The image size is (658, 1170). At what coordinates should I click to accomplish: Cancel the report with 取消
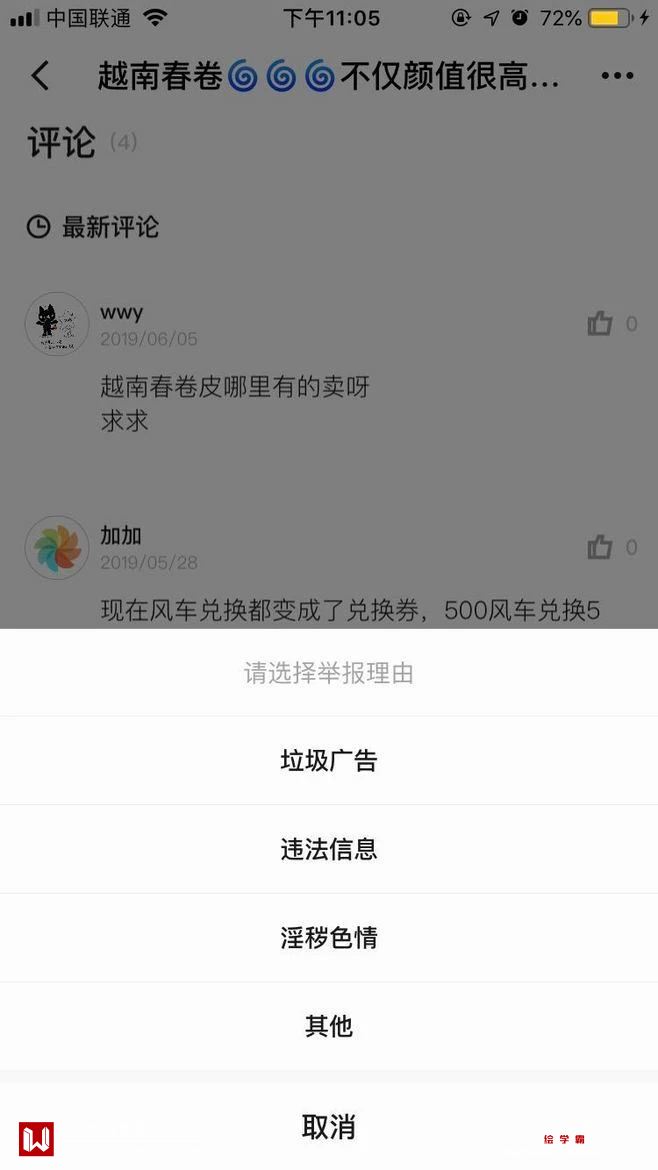[329, 1127]
